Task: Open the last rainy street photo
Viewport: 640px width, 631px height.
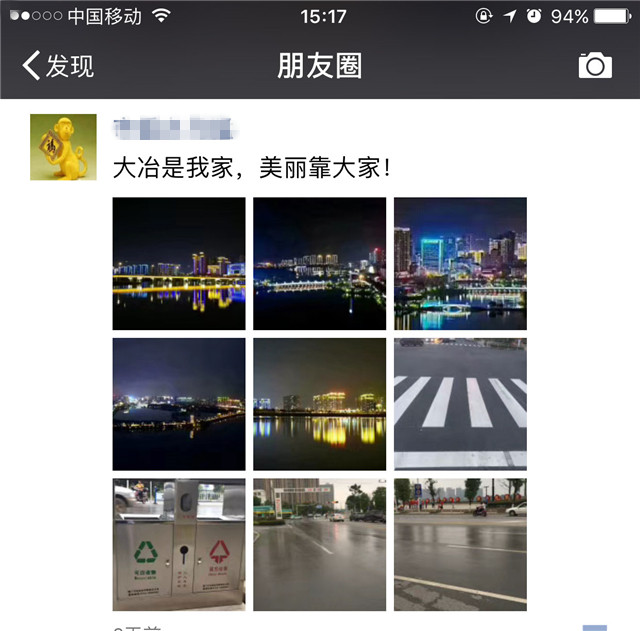Action: pyautogui.click(x=460, y=544)
